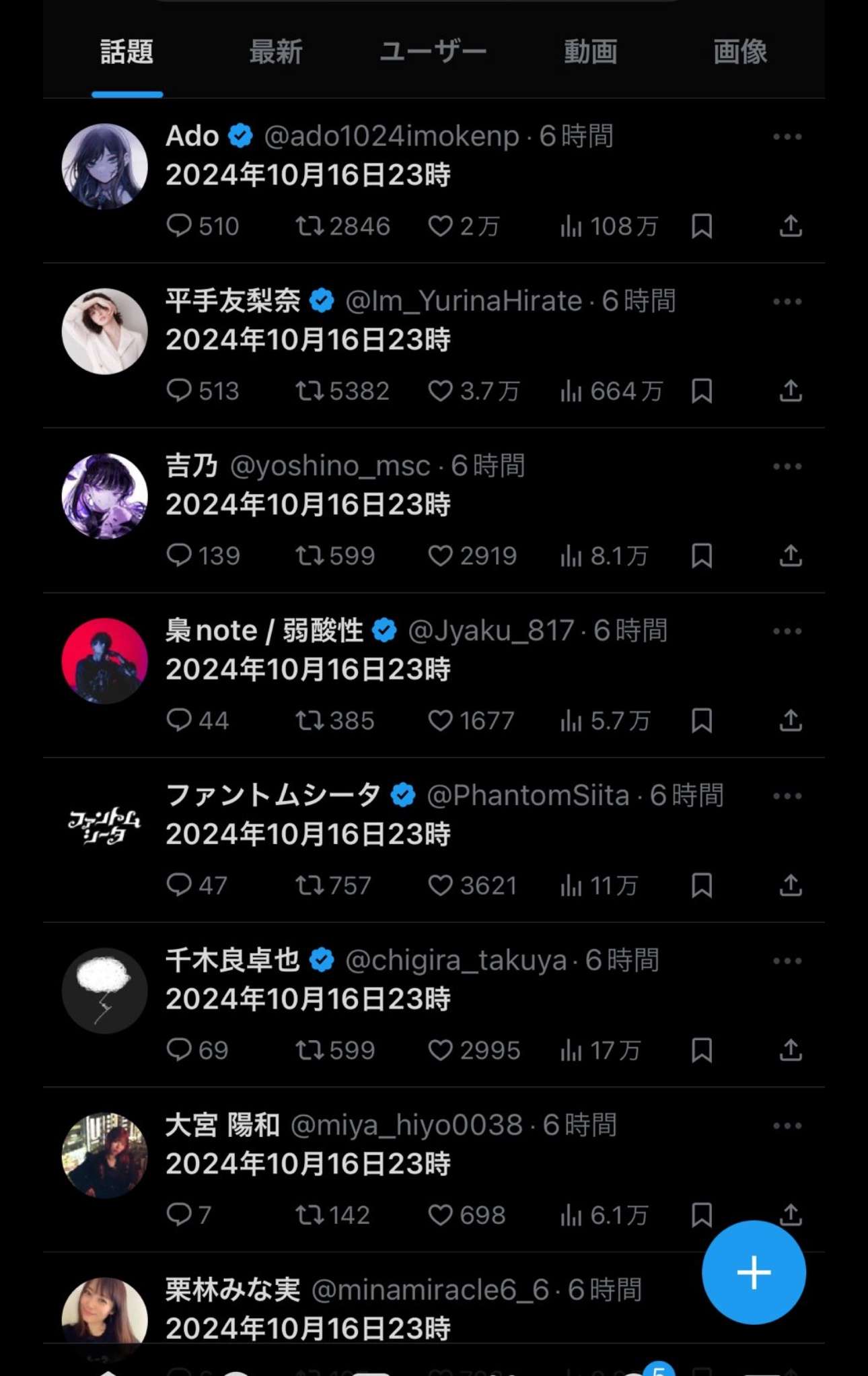Share the Jyaku_817 post
The height and width of the screenshot is (1376, 868).
(x=791, y=721)
